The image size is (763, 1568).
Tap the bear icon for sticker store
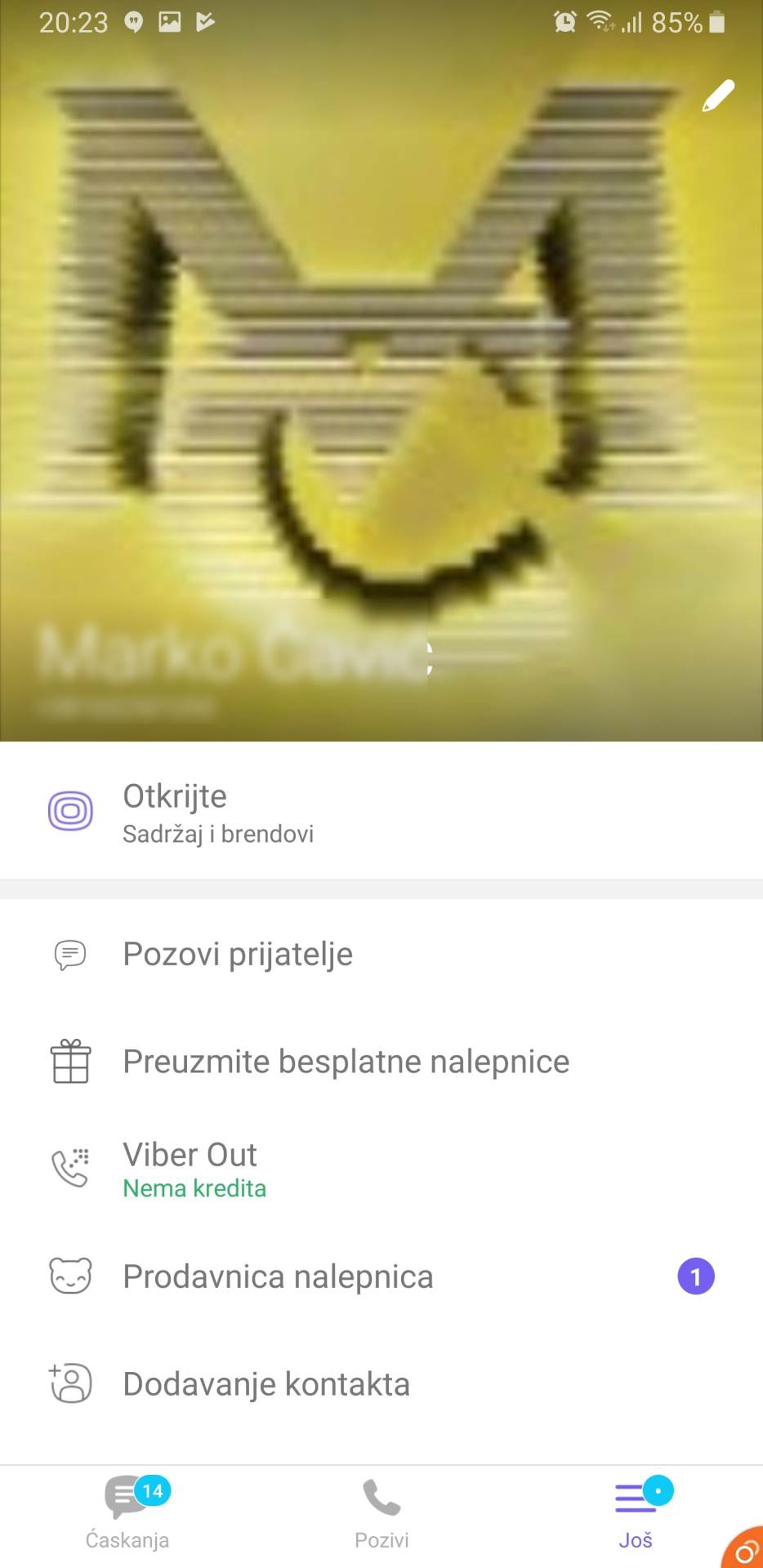pyautogui.click(x=71, y=1276)
